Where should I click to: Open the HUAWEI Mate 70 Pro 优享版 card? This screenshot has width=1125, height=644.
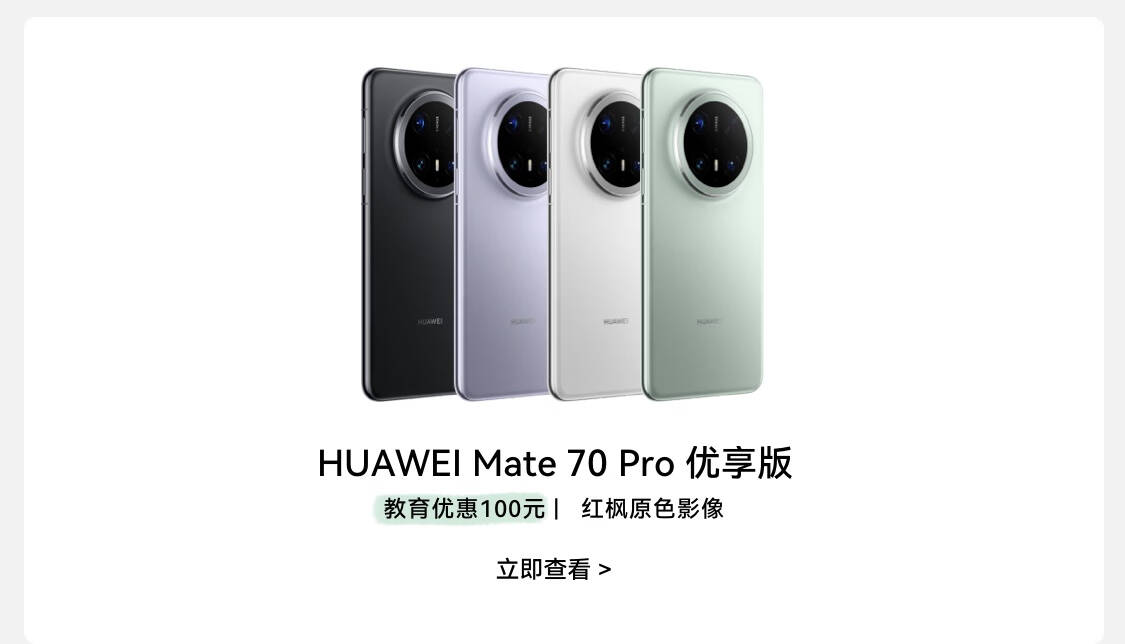pyautogui.click(x=563, y=331)
